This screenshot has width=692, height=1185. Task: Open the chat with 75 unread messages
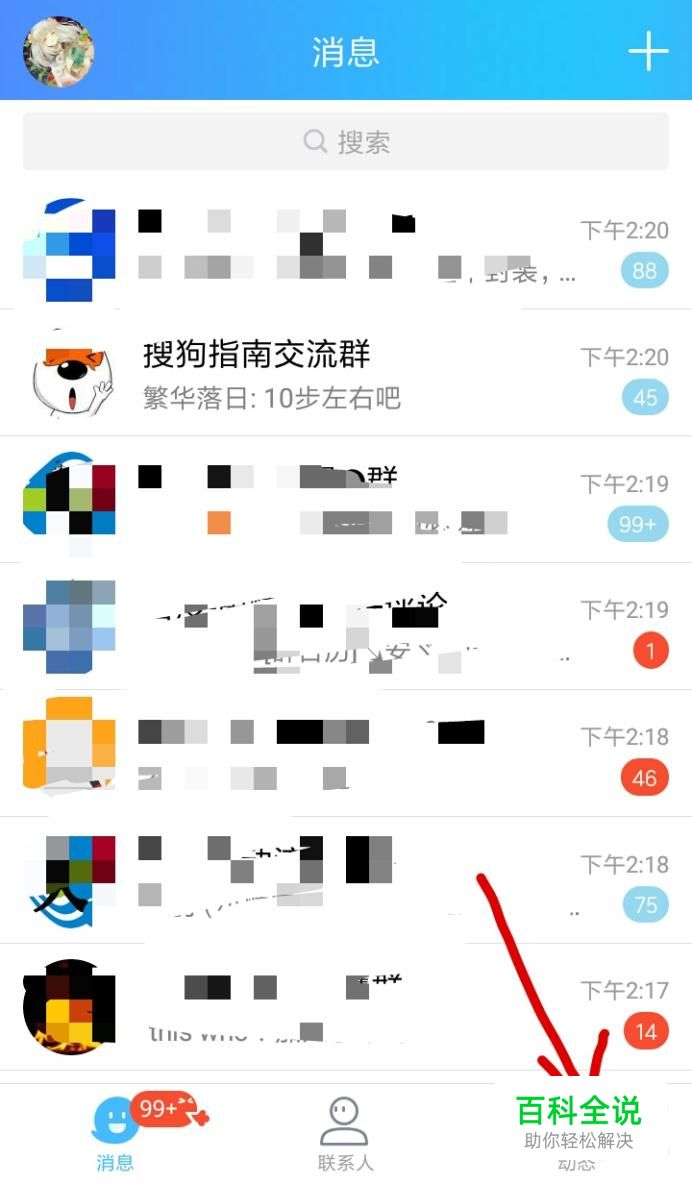tap(346, 880)
